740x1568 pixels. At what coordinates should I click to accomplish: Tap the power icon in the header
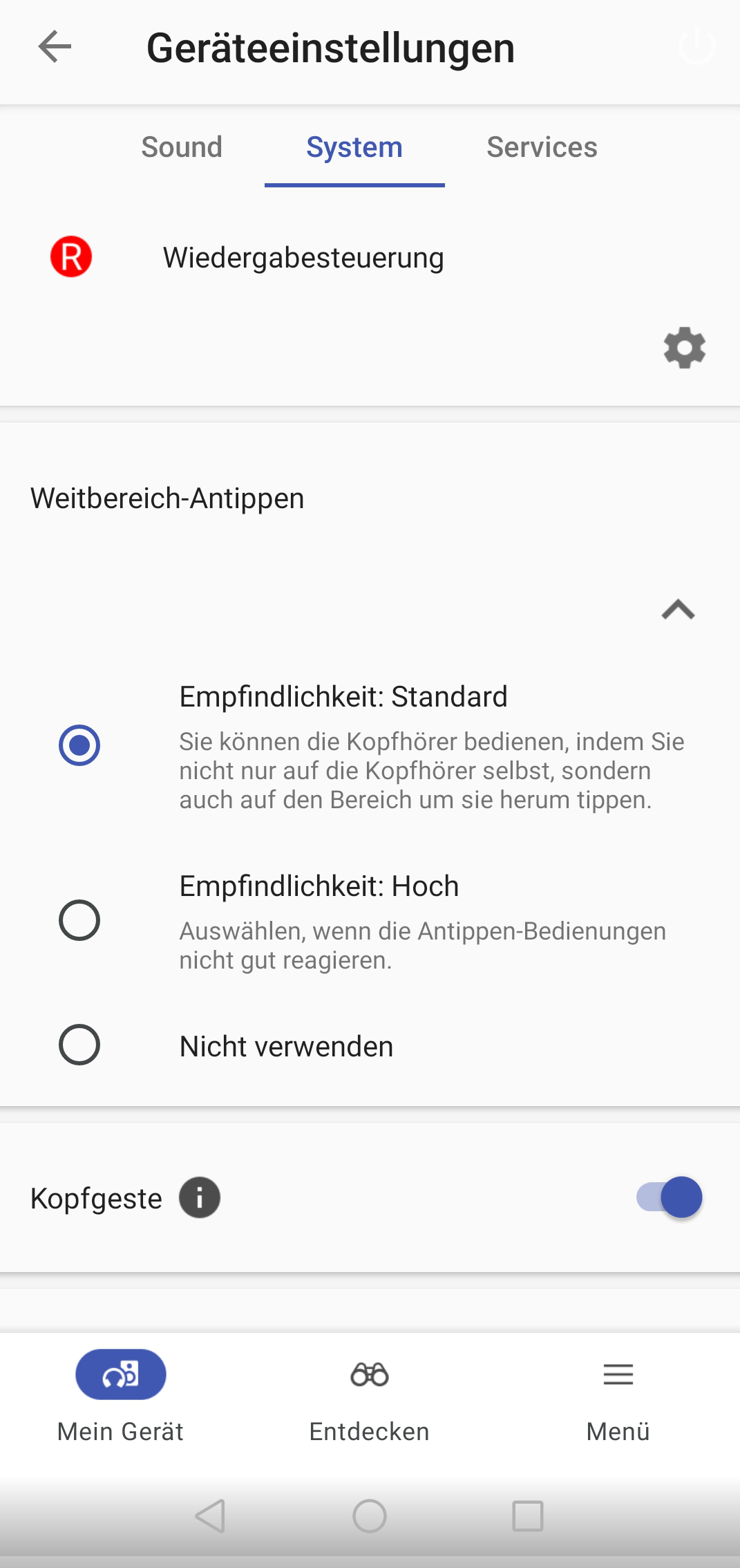tap(696, 47)
